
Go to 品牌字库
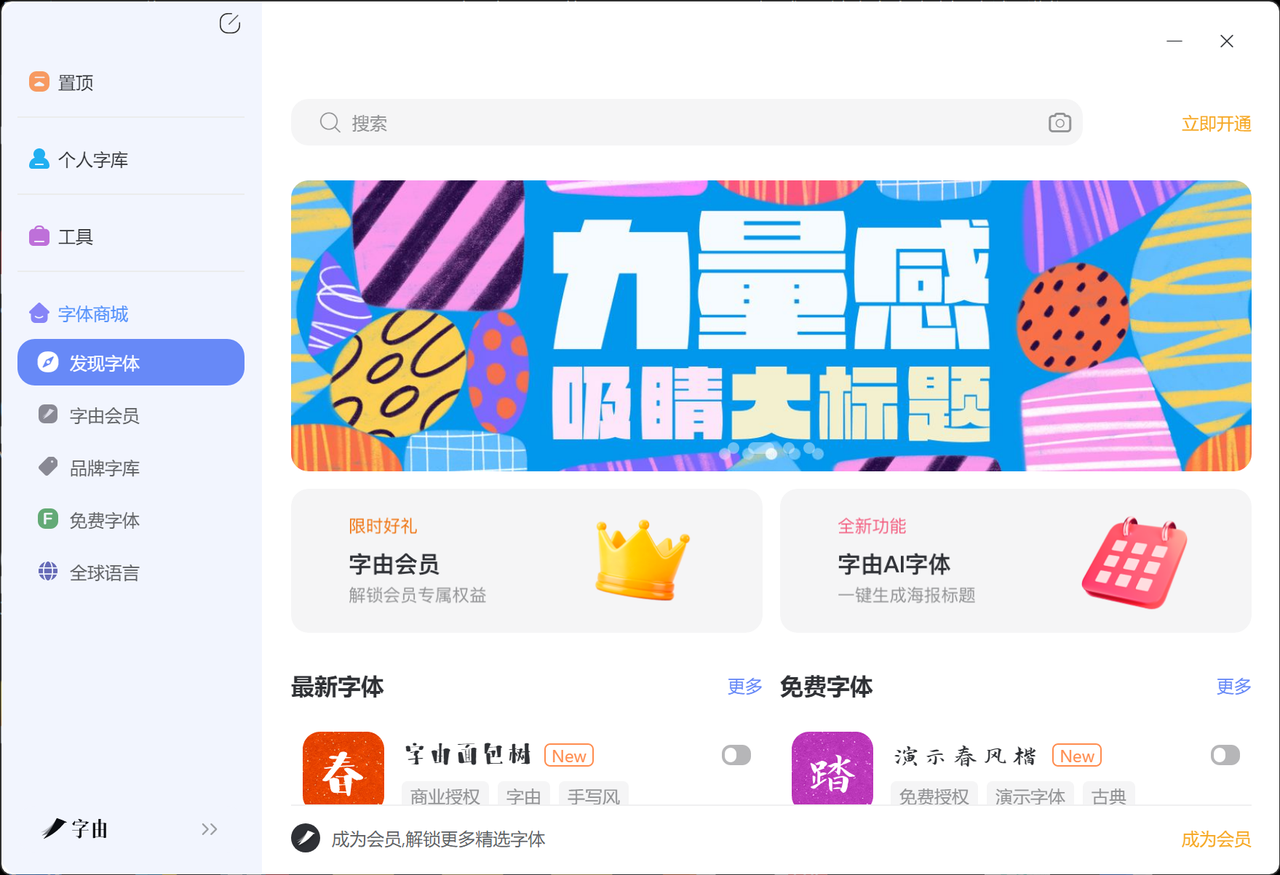point(104,468)
